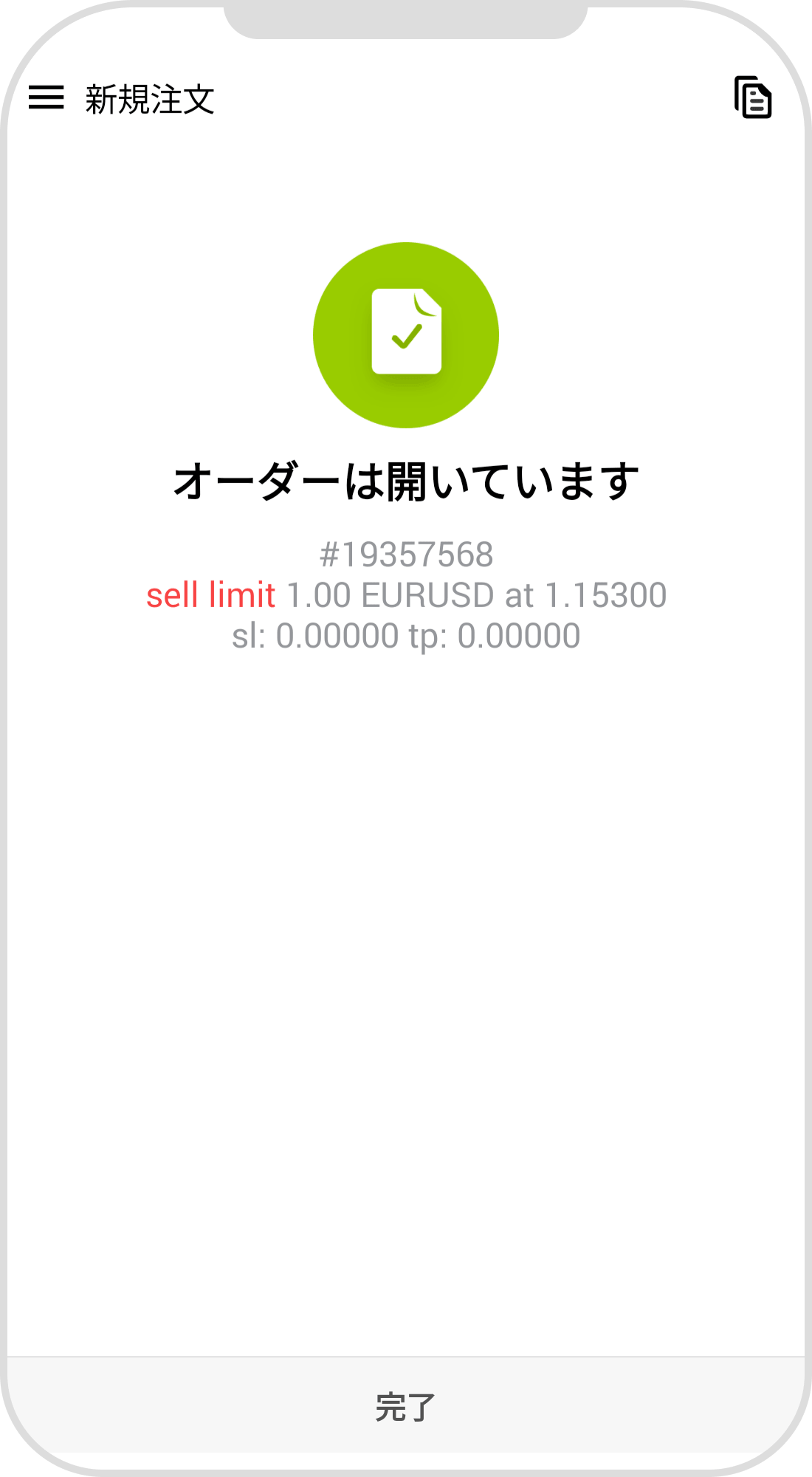Open the navigation hamburger menu
Viewport: 812px width, 1477px height.
pyautogui.click(x=47, y=97)
